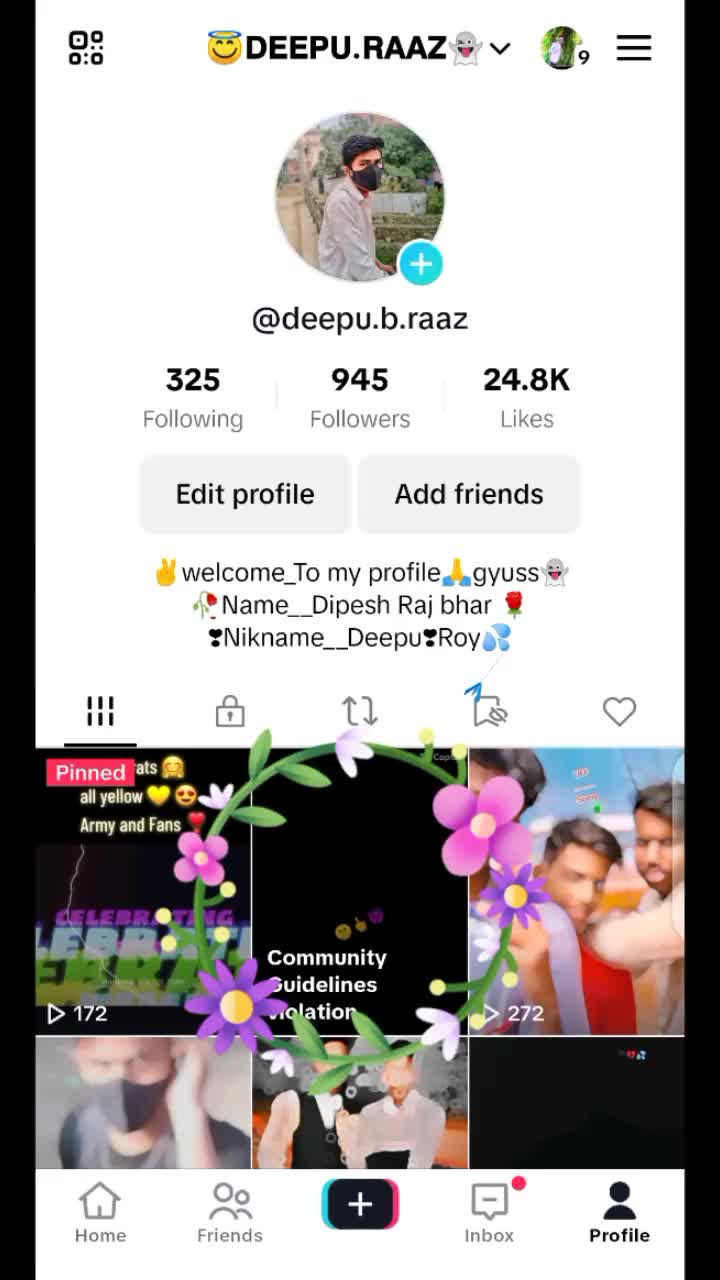This screenshot has width=720, height=1280.
Task: Switch to the liked videos heart tab
Action: click(619, 712)
